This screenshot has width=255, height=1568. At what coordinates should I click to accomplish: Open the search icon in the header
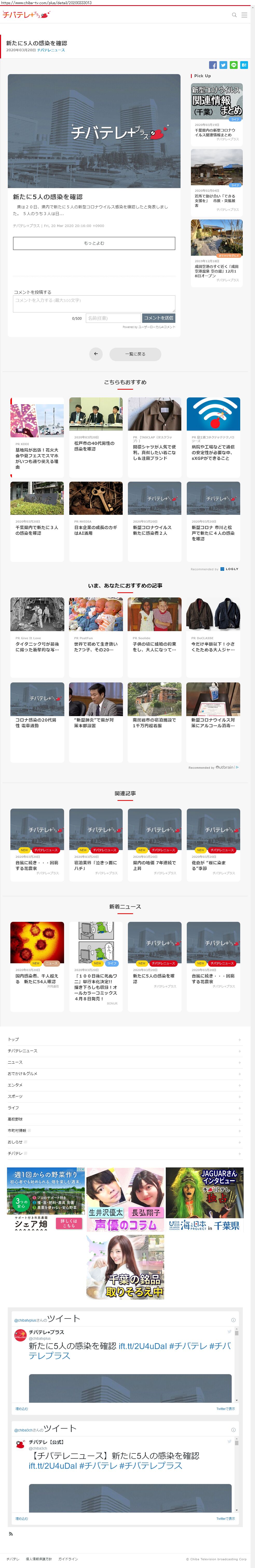(234, 15)
